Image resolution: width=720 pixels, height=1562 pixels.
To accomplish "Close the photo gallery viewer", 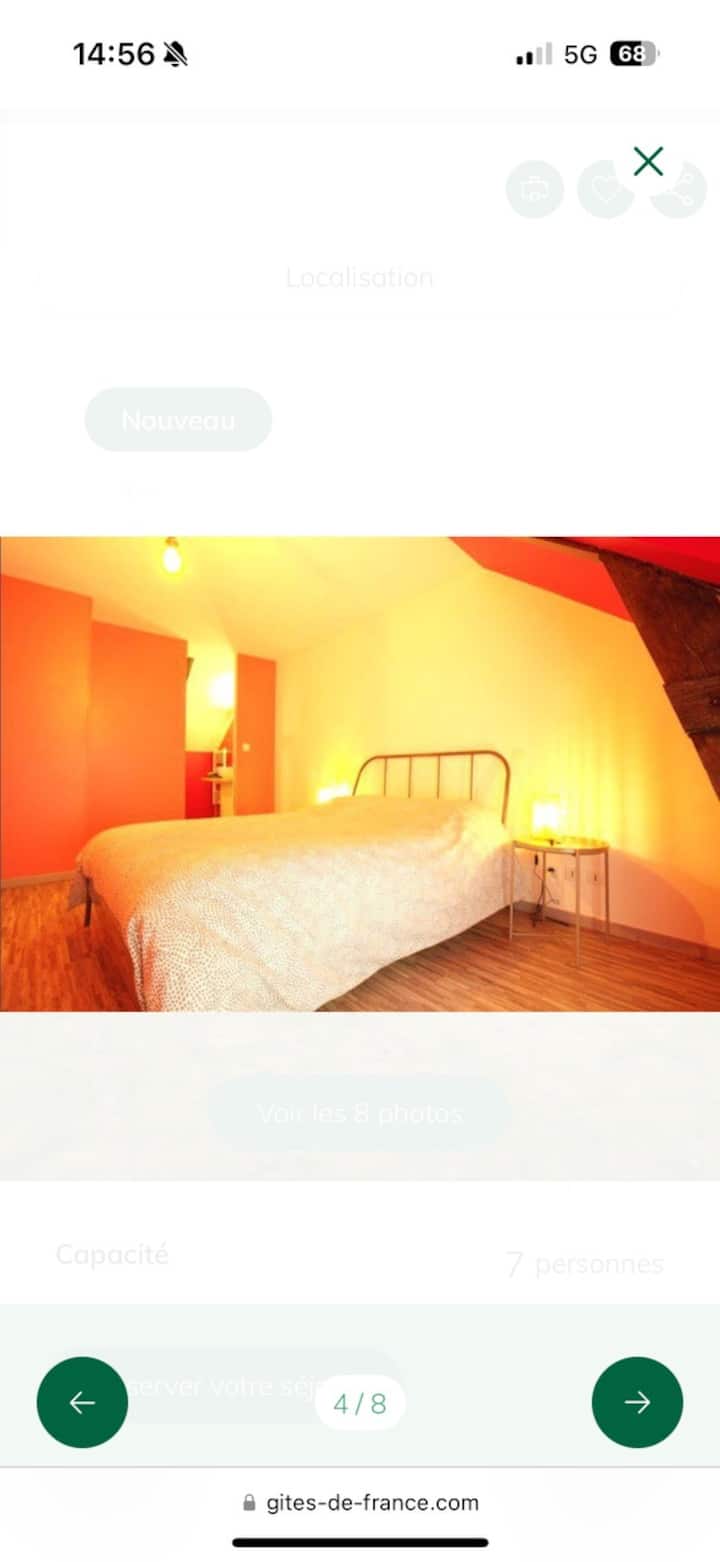I will (648, 161).
